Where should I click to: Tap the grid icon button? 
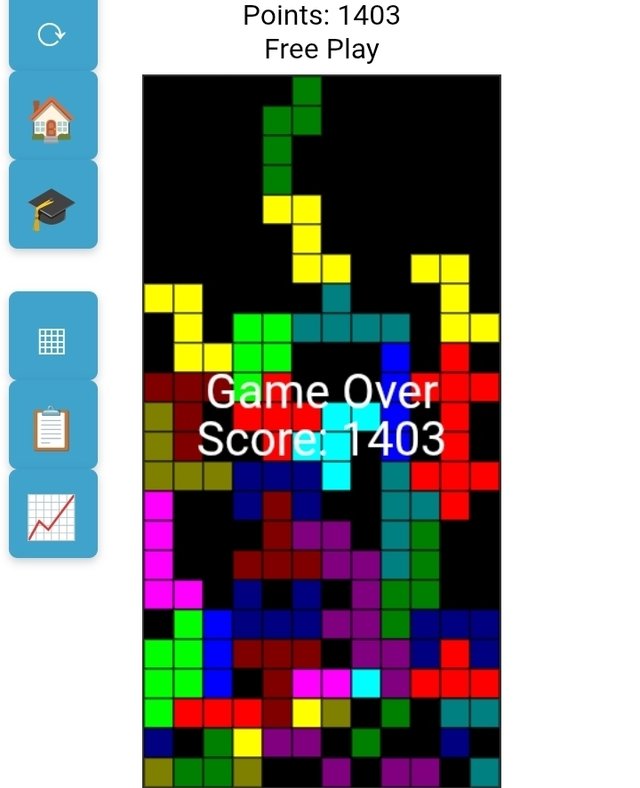pos(52,339)
